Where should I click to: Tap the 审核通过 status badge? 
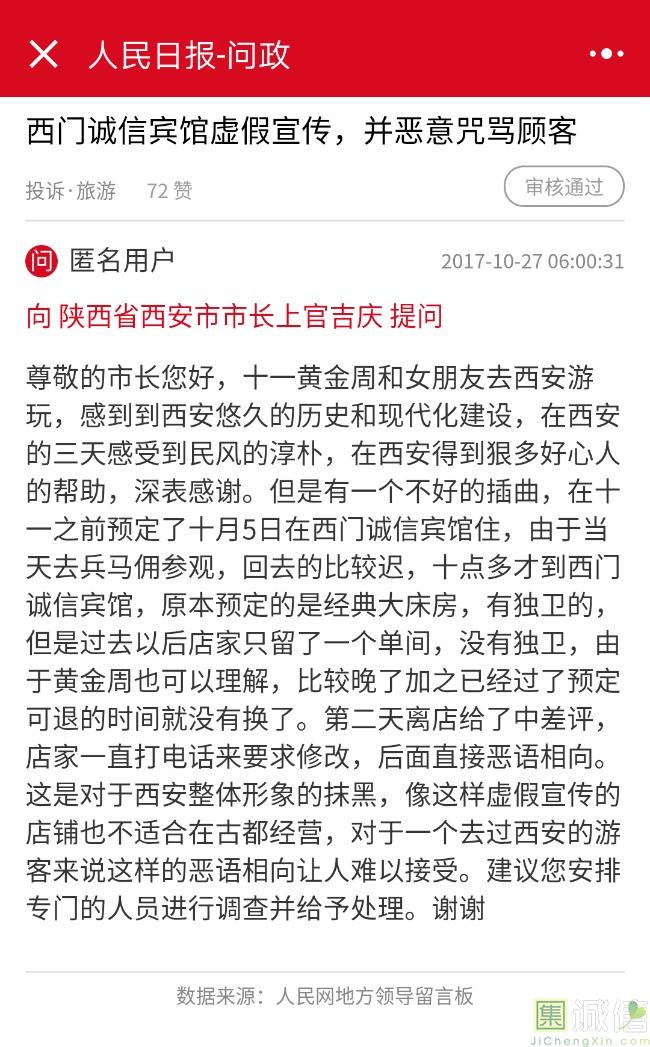coord(564,187)
